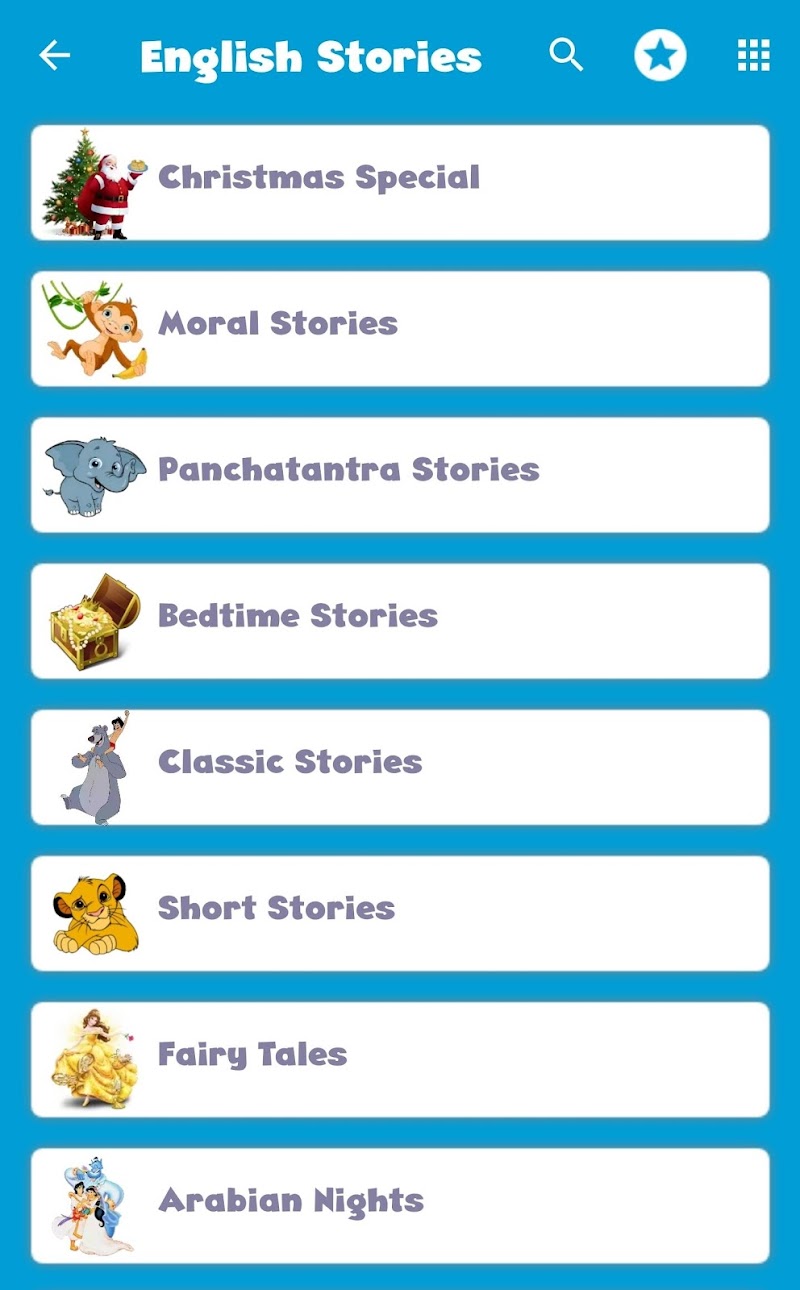The width and height of the screenshot is (800, 1290).
Task: Open the Fairy Tales category
Action: click(400, 1058)
